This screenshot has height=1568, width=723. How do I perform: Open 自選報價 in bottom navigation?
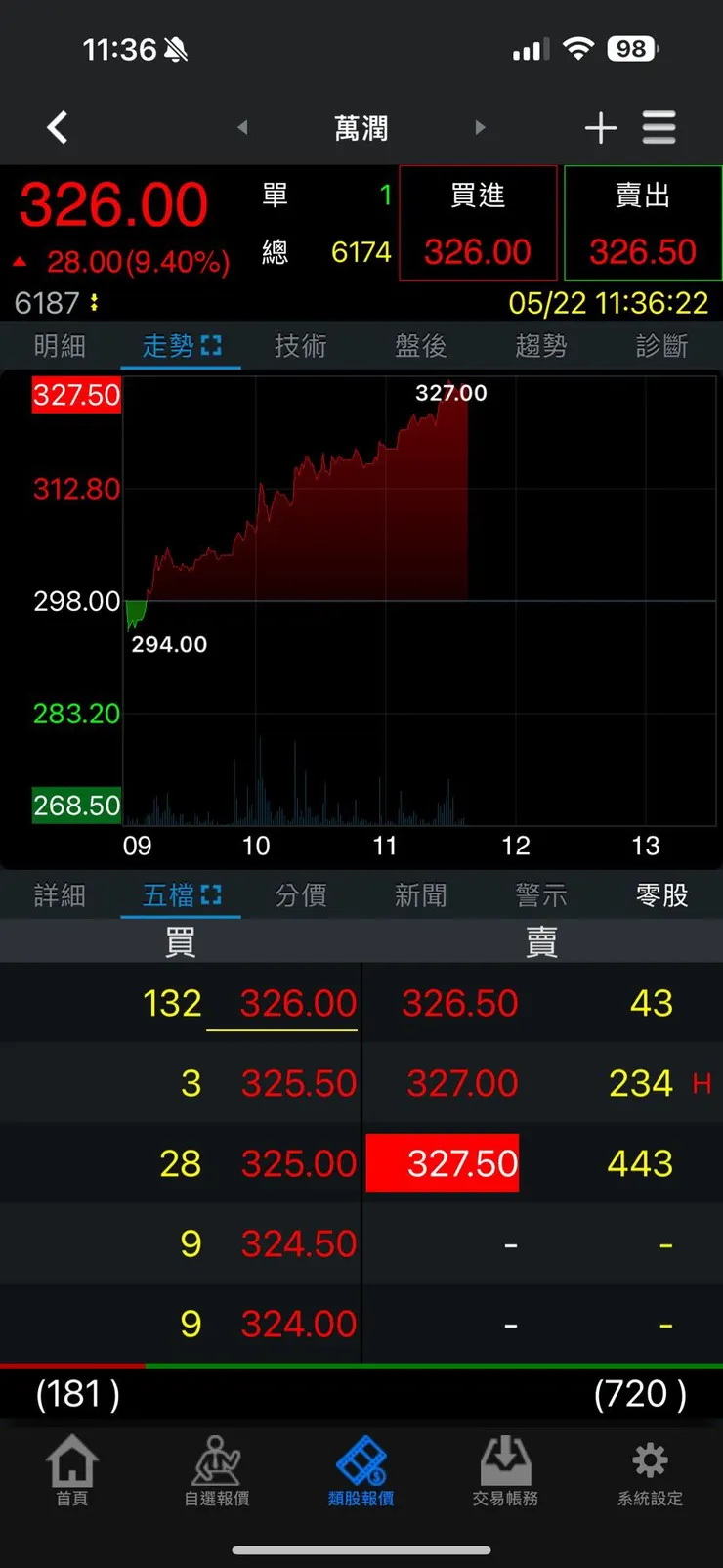coord(217,1470)
